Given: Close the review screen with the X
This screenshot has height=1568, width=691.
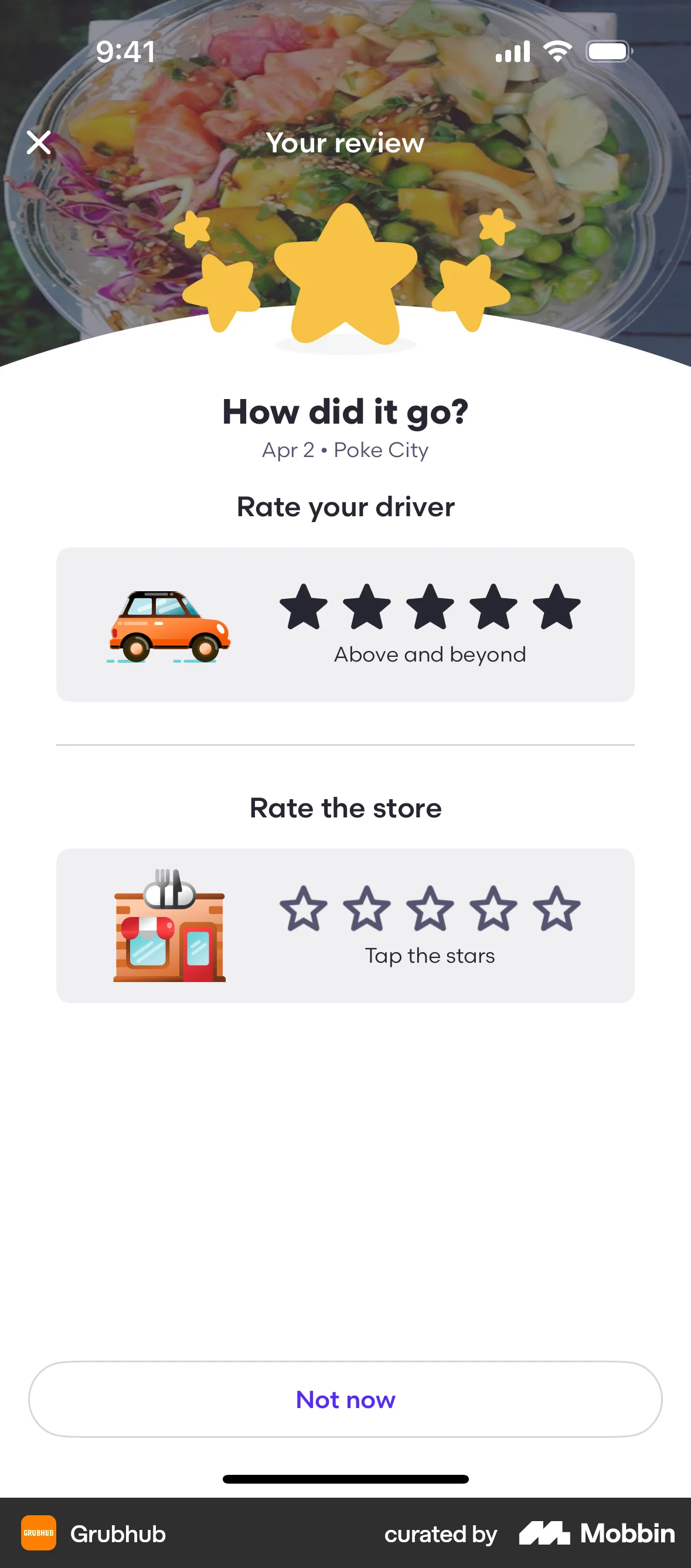Looking at the screenshot, I should tap(38, 142).
